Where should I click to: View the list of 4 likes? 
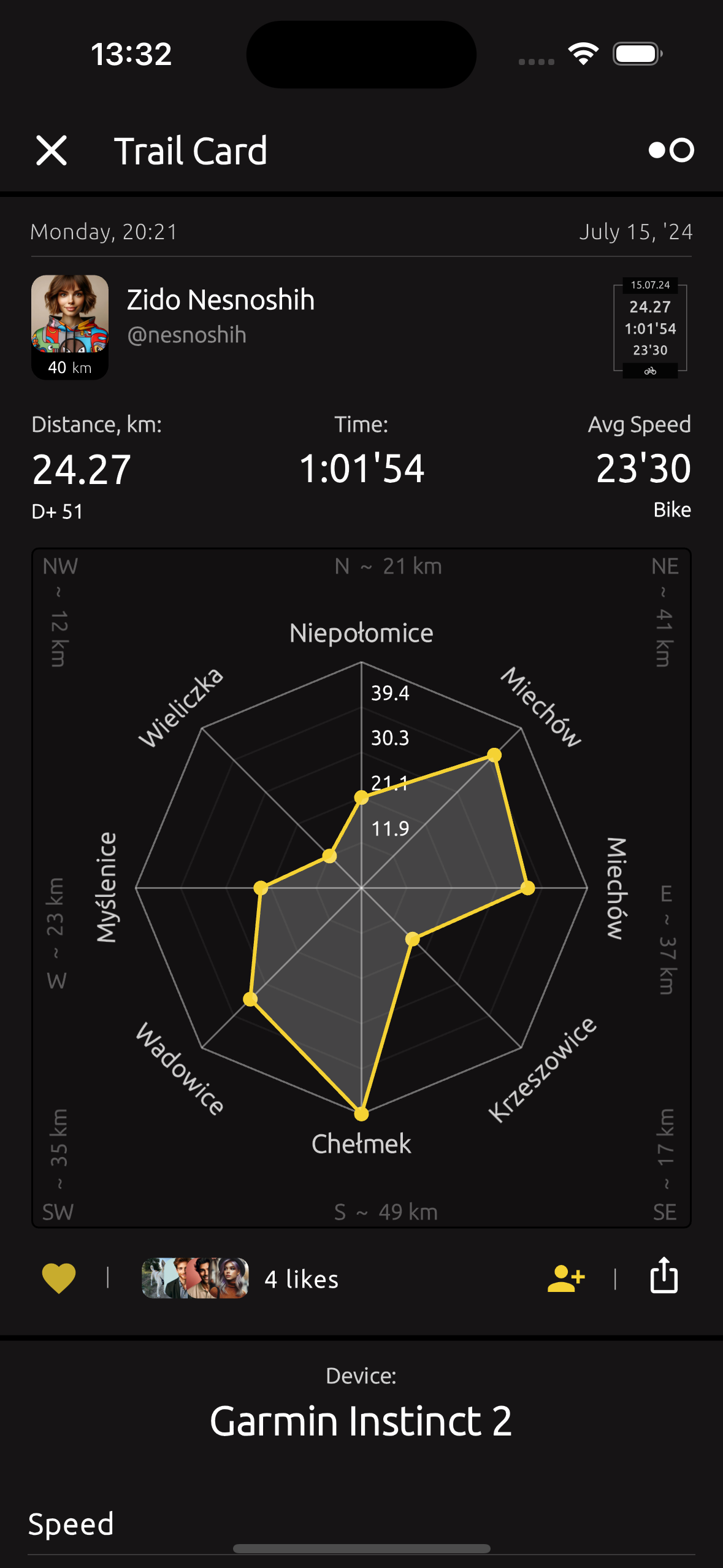(301, 1279)
